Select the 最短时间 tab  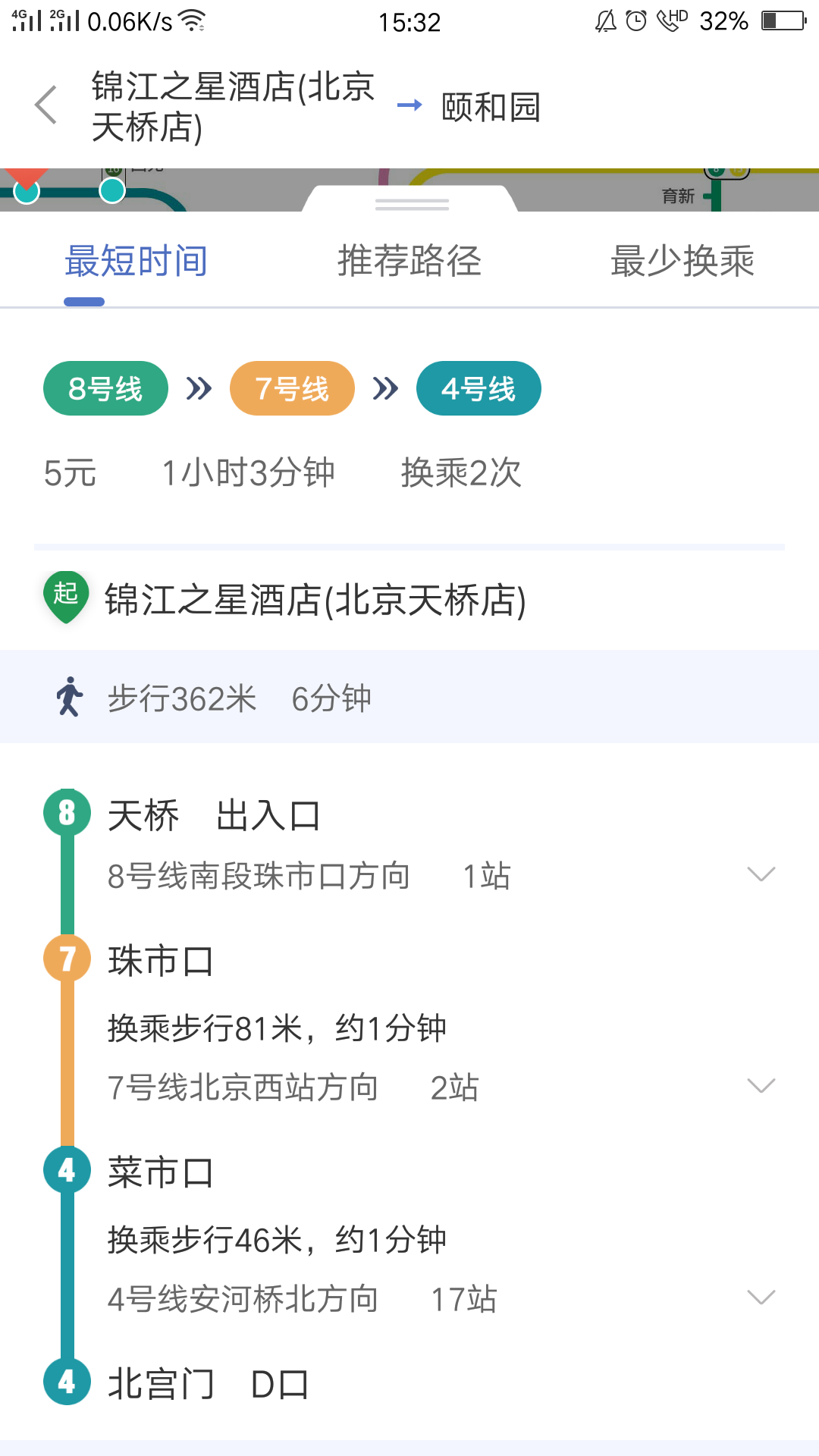(x=136, y=262)
